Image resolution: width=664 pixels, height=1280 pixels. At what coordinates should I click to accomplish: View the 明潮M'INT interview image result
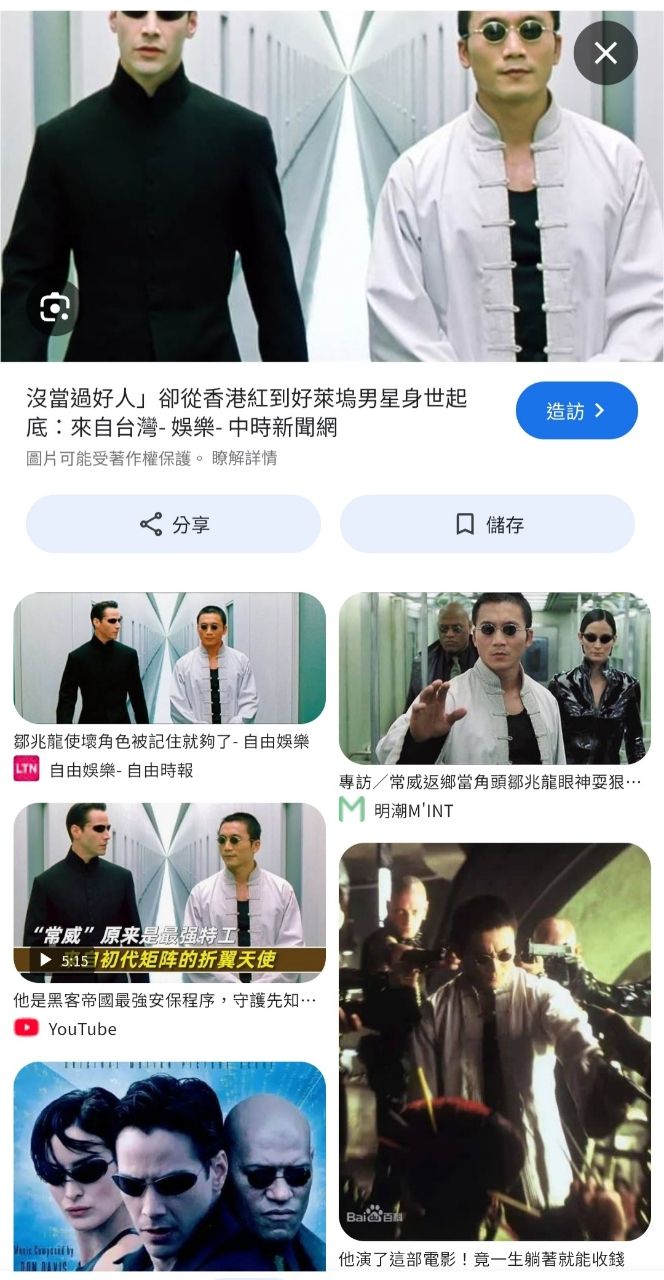494,678
